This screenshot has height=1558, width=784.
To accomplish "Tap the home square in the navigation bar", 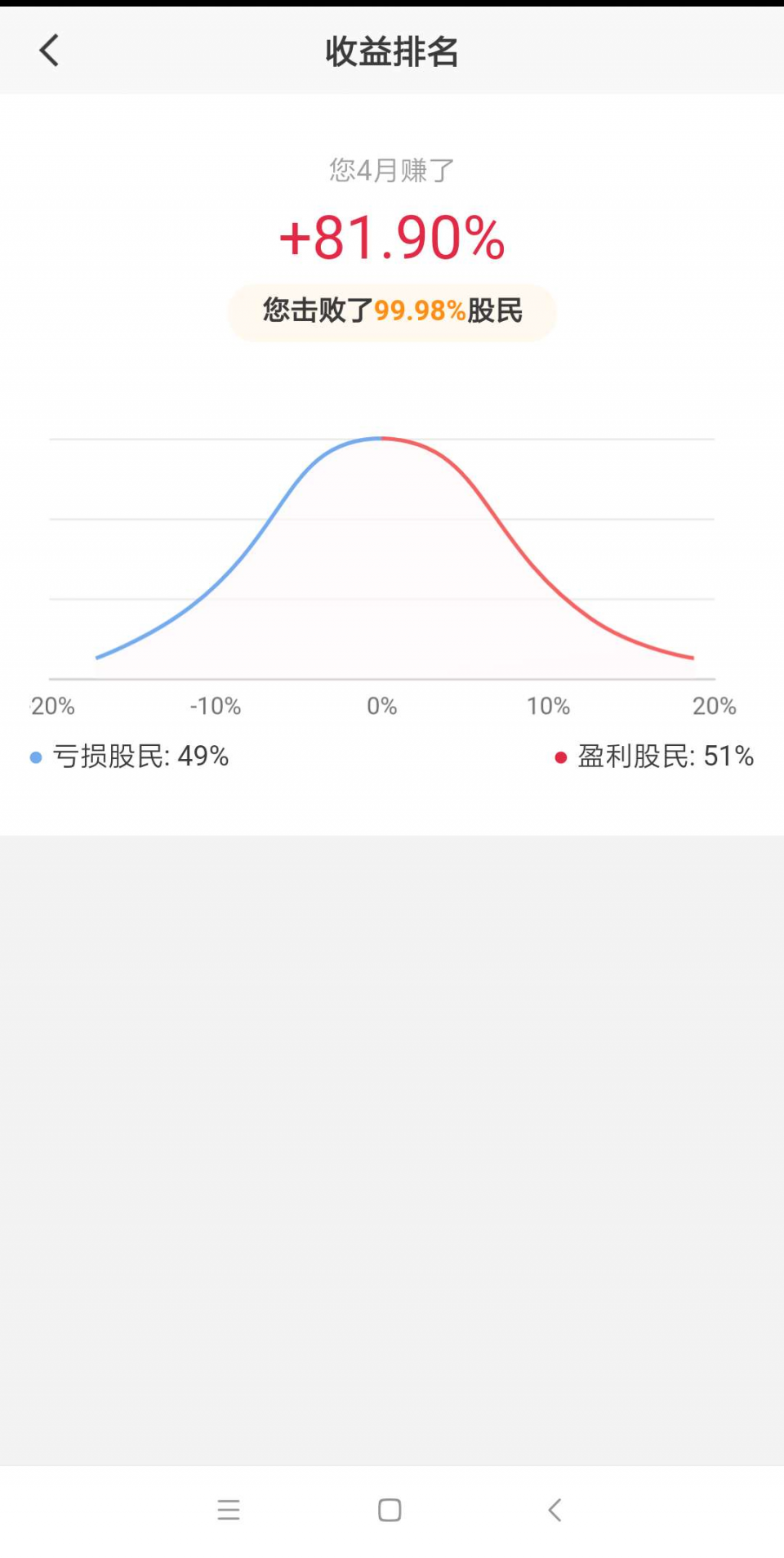I will (389, 1510).
